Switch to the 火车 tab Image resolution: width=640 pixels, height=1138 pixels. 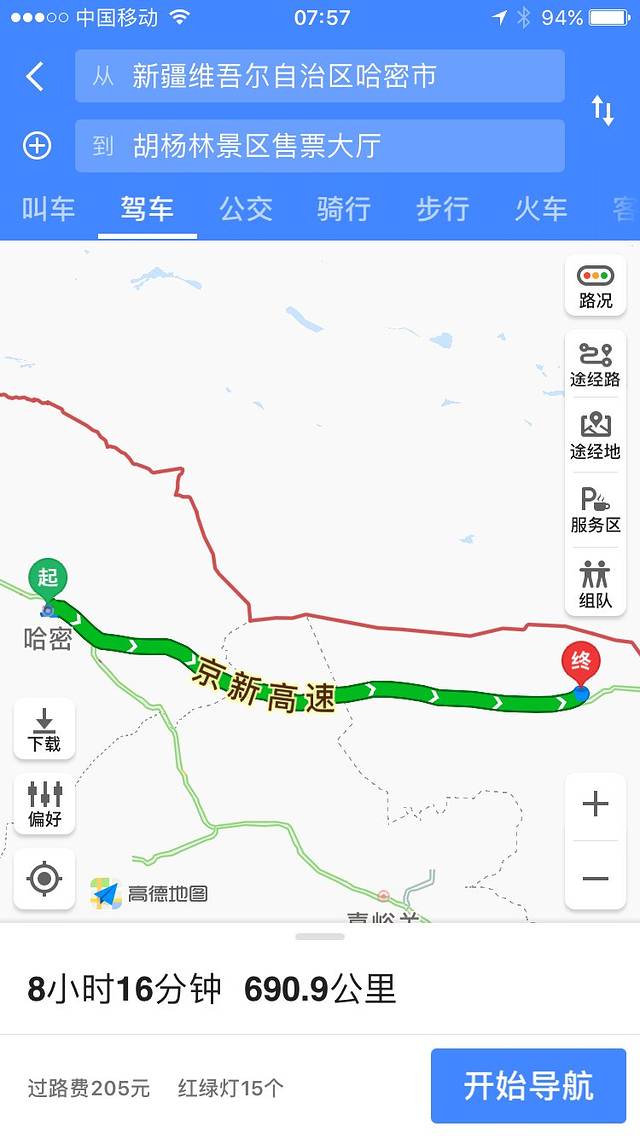(x=541, y=208)
